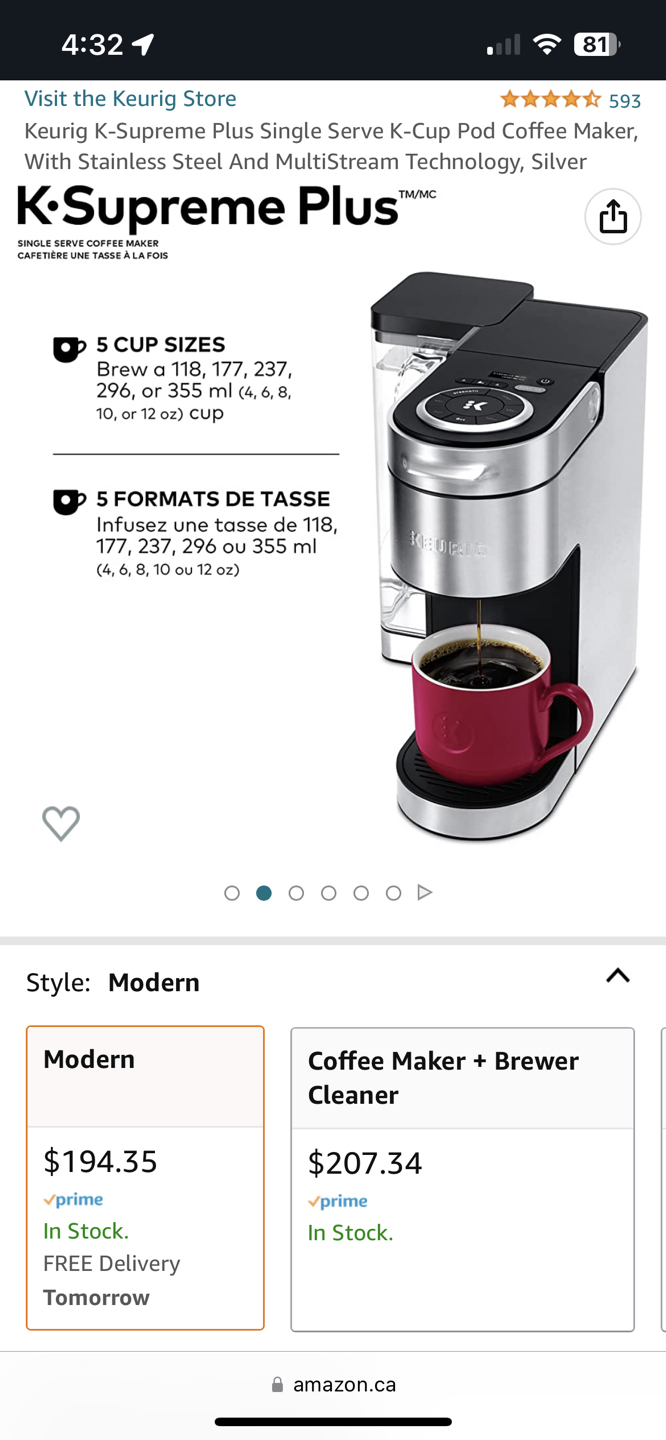Tap the amazon.ca address bar
The image size is (666, 1440).
coord(333,1385)
